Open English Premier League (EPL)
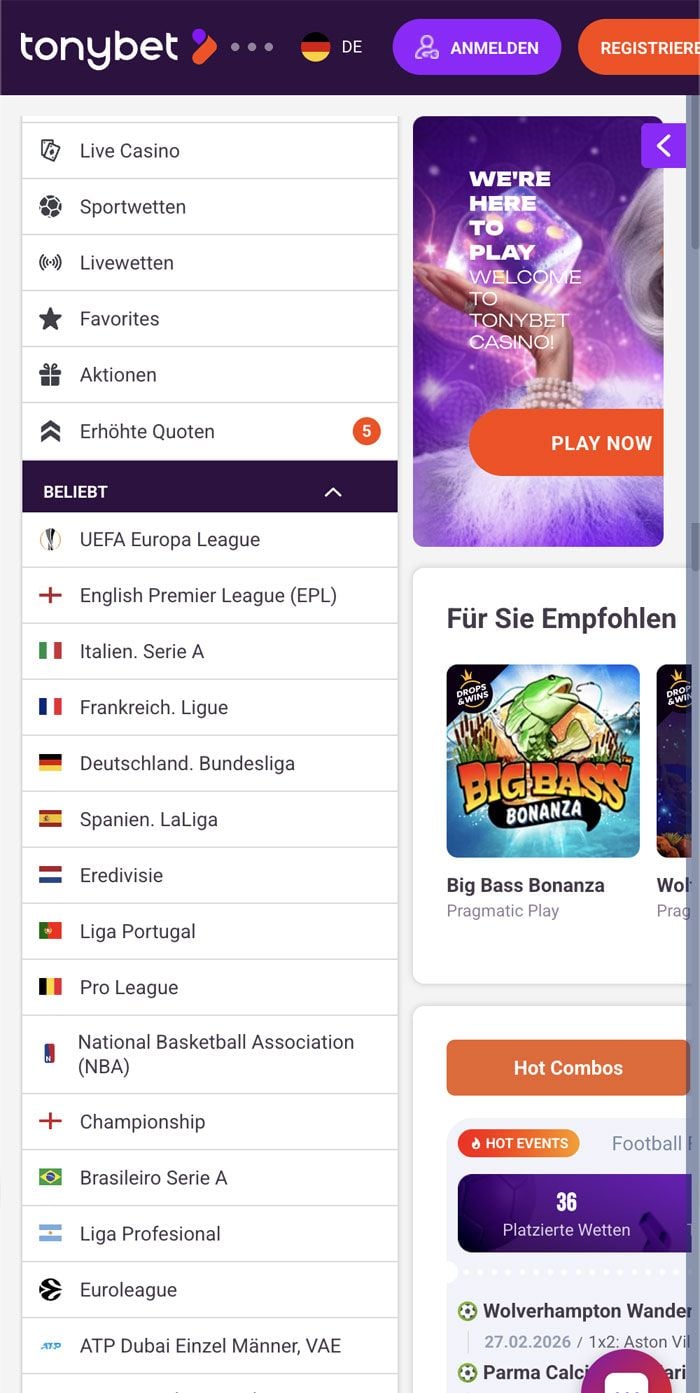700x1393 pixels. click(x=208, y=596)
